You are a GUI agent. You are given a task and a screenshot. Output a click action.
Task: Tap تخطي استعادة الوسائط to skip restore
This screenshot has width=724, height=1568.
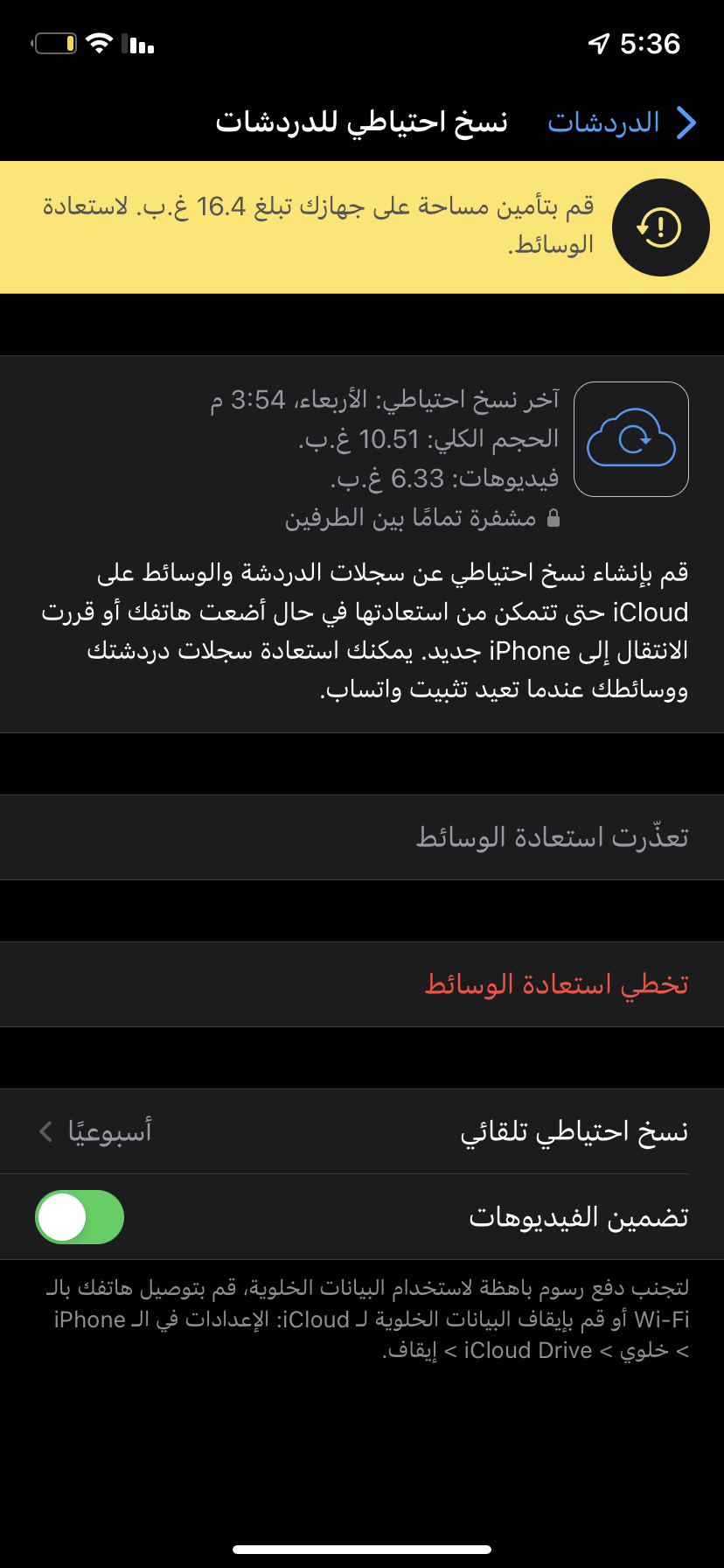pyautogui.click(x=556, y=984)
